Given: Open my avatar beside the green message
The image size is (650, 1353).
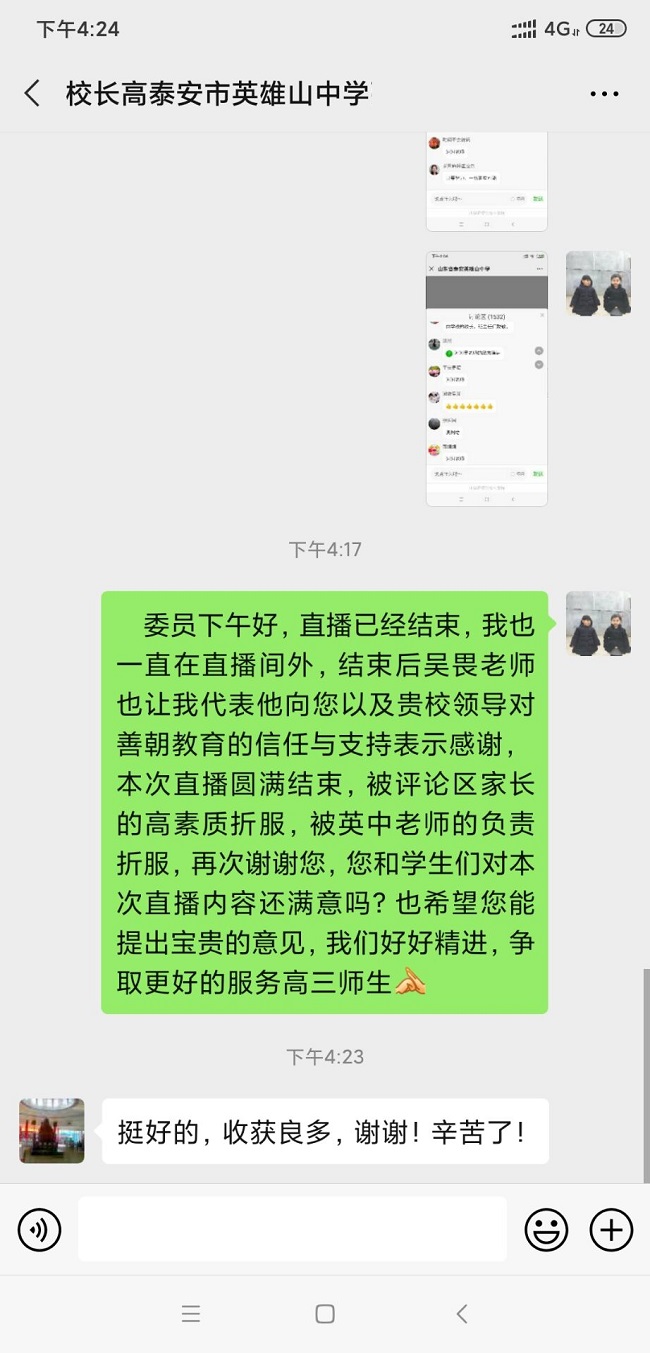Looking at the screenshot, I should click(598, 623).
